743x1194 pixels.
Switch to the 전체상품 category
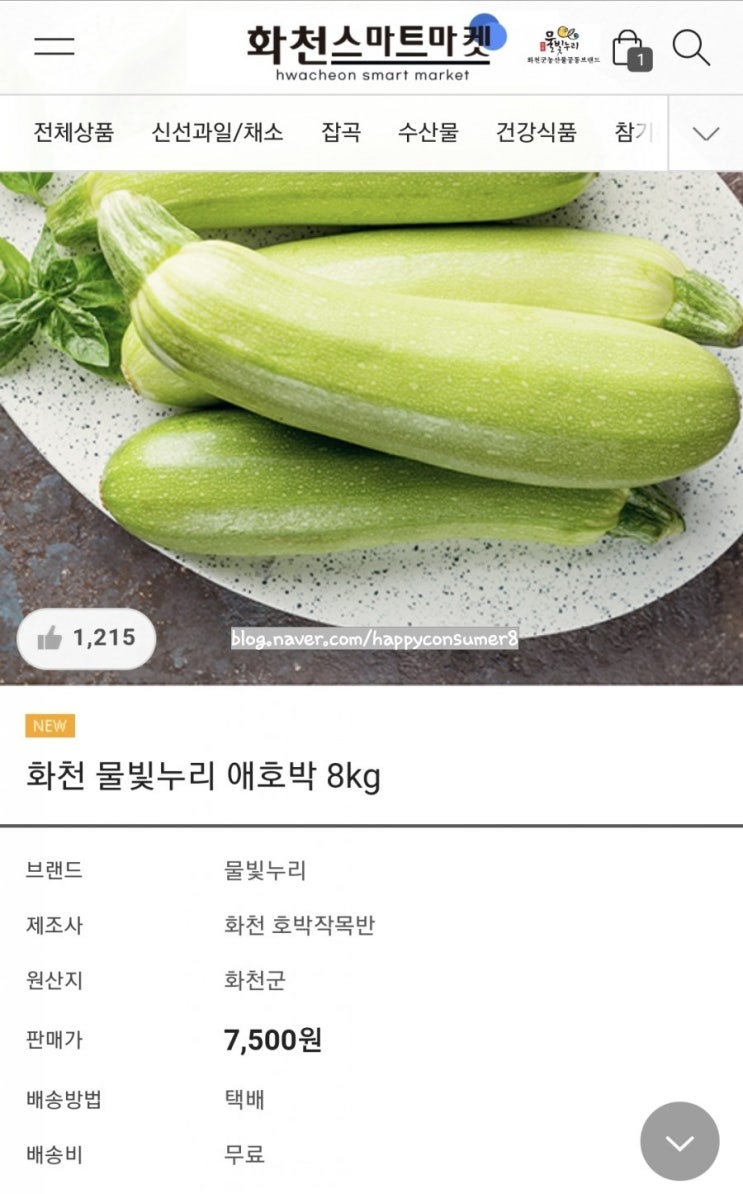pos(74,132)
